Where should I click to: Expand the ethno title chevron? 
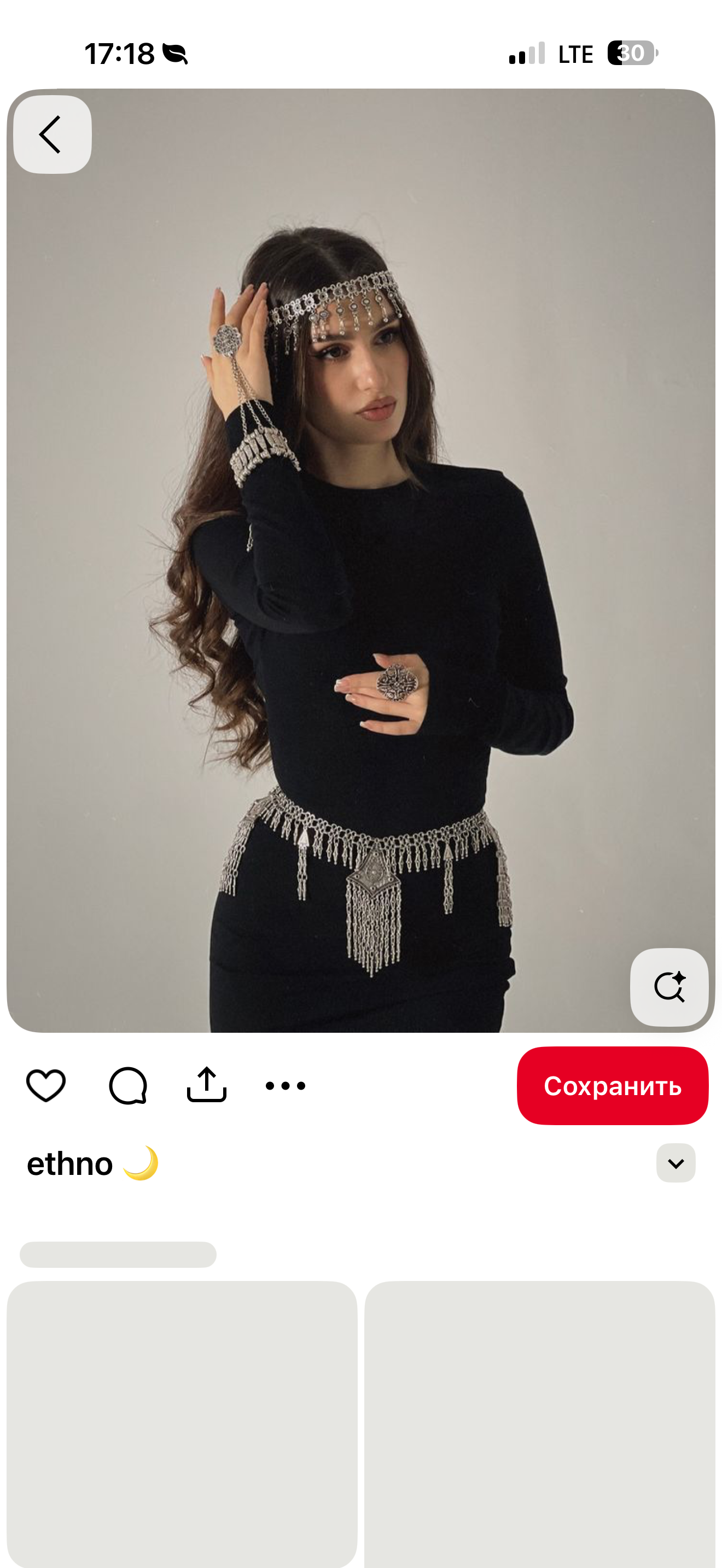coord(676,1163)
